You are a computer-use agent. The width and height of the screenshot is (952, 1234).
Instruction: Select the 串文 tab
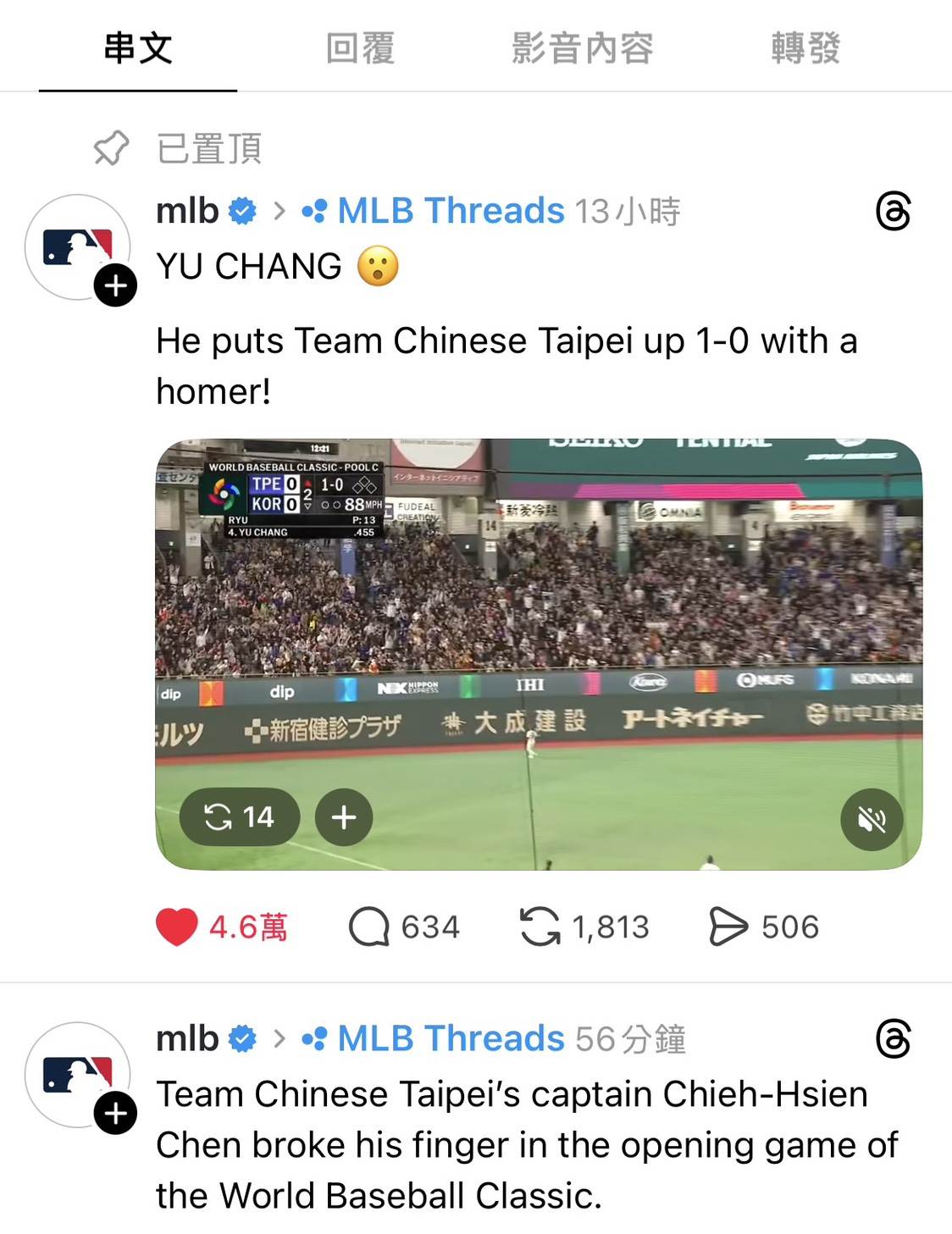coord(138,48)
